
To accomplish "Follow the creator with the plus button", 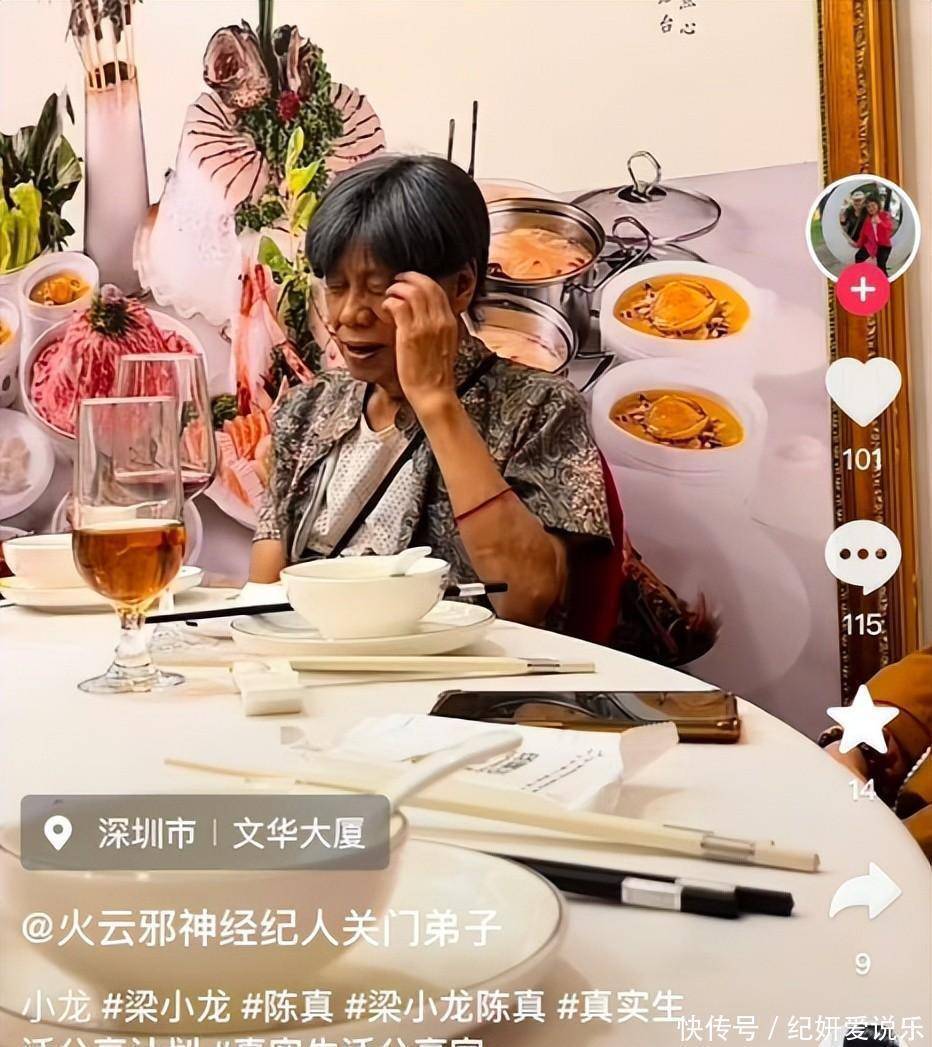I will [862, 290].
